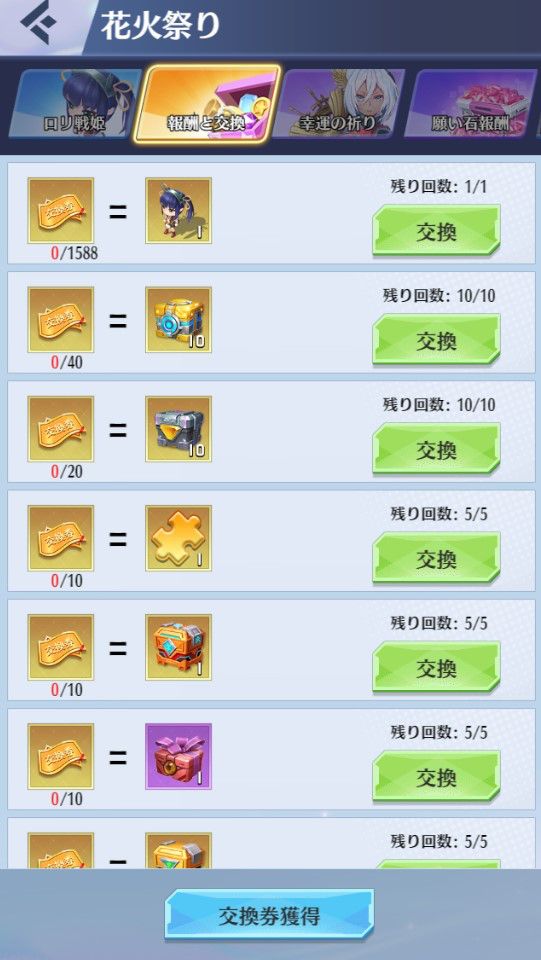Inspect the purple gift box item
Image resolution: width=541 pixels, height=960 pixels.
[x=179, y=756]
